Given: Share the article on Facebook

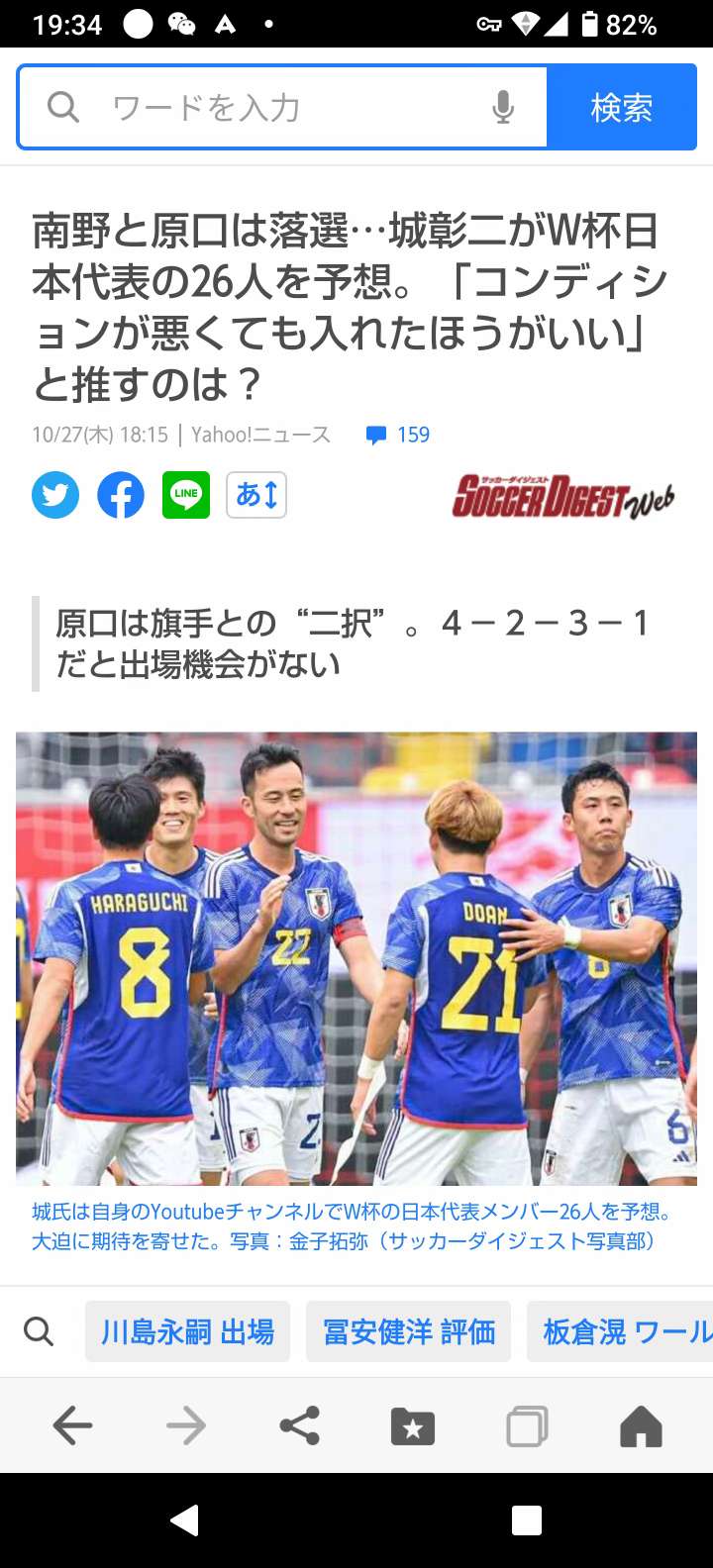Looking at the screenshot, I should point(121,495).
